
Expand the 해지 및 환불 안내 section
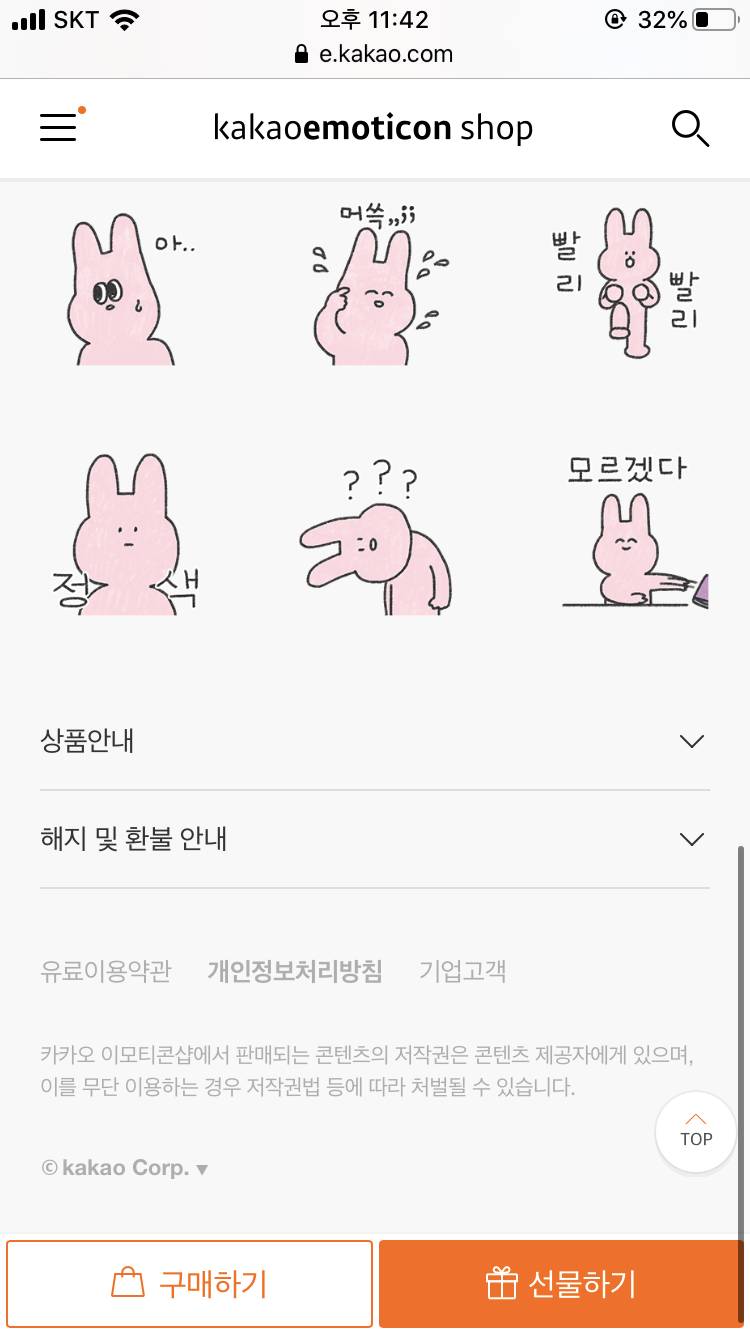375,839
